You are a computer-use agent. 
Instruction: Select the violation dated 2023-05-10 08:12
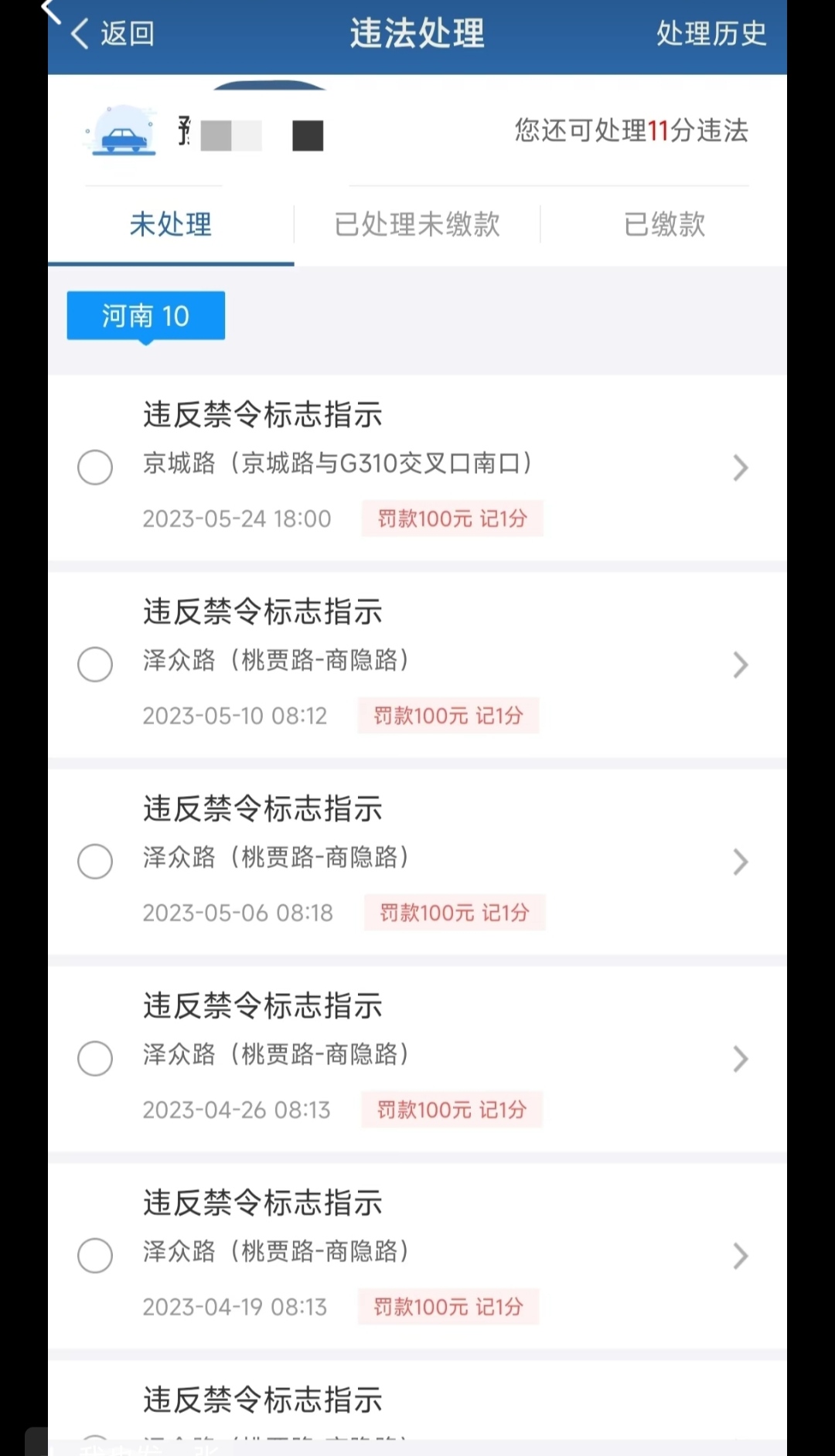tap(95, 665)
